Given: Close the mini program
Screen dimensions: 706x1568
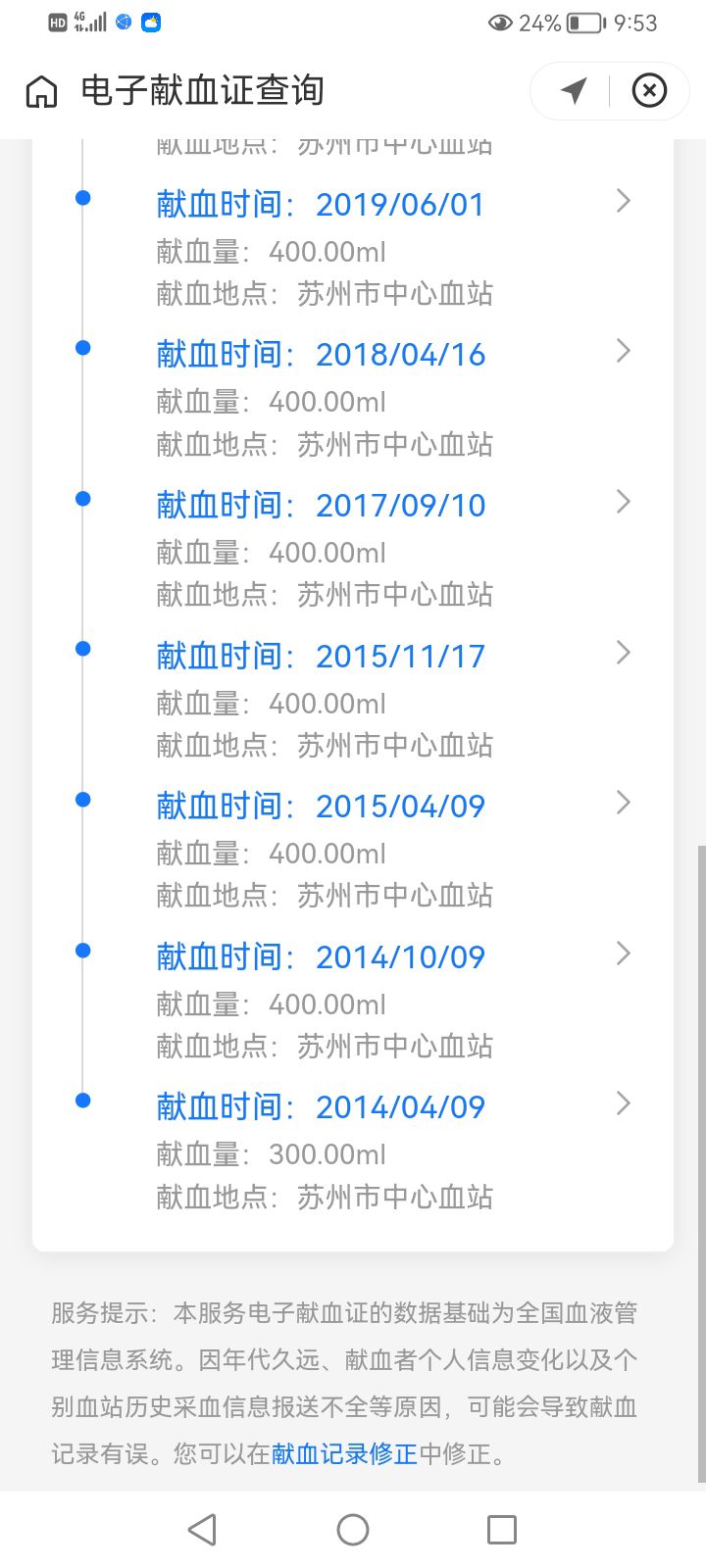Looking at the screenshot, I should coord(649,90).
